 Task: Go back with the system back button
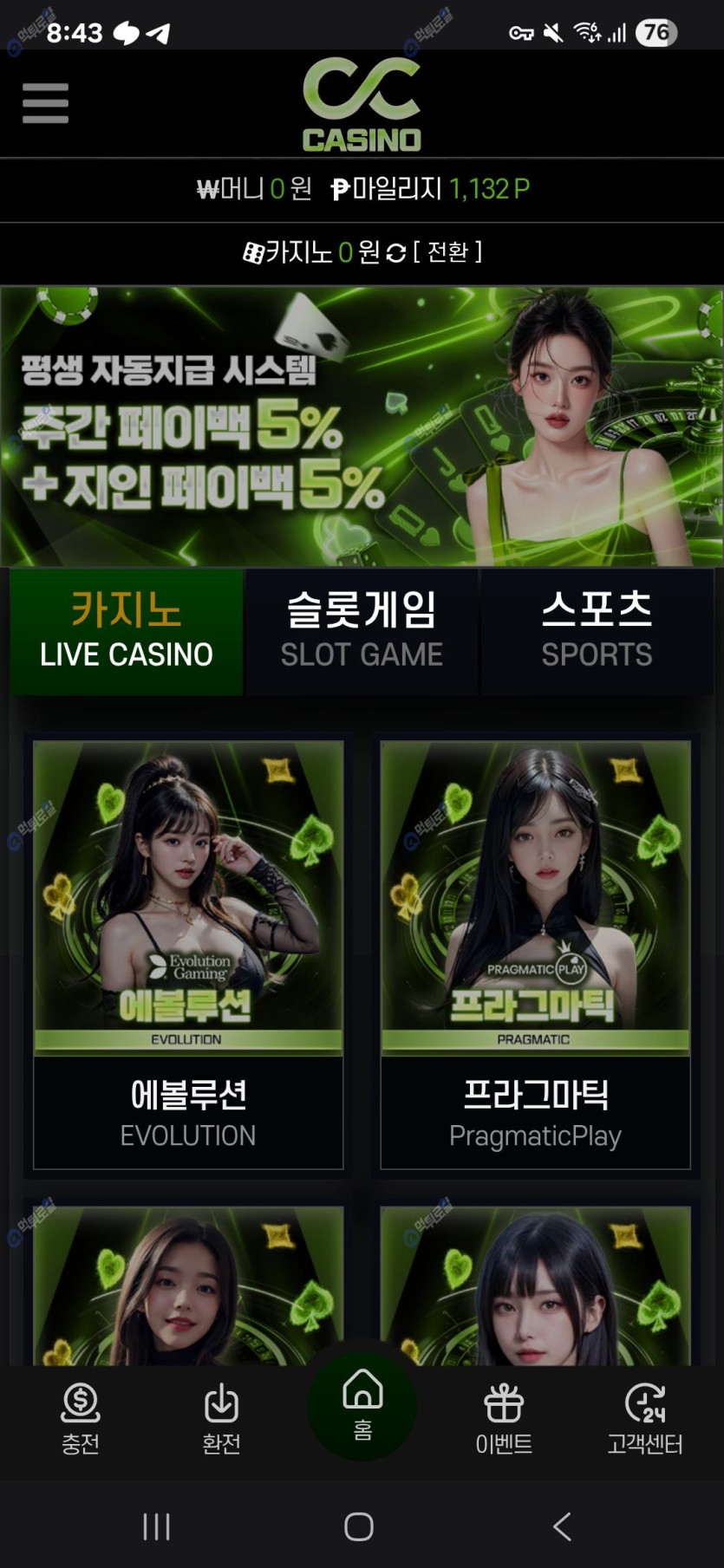click(562, 1526)
